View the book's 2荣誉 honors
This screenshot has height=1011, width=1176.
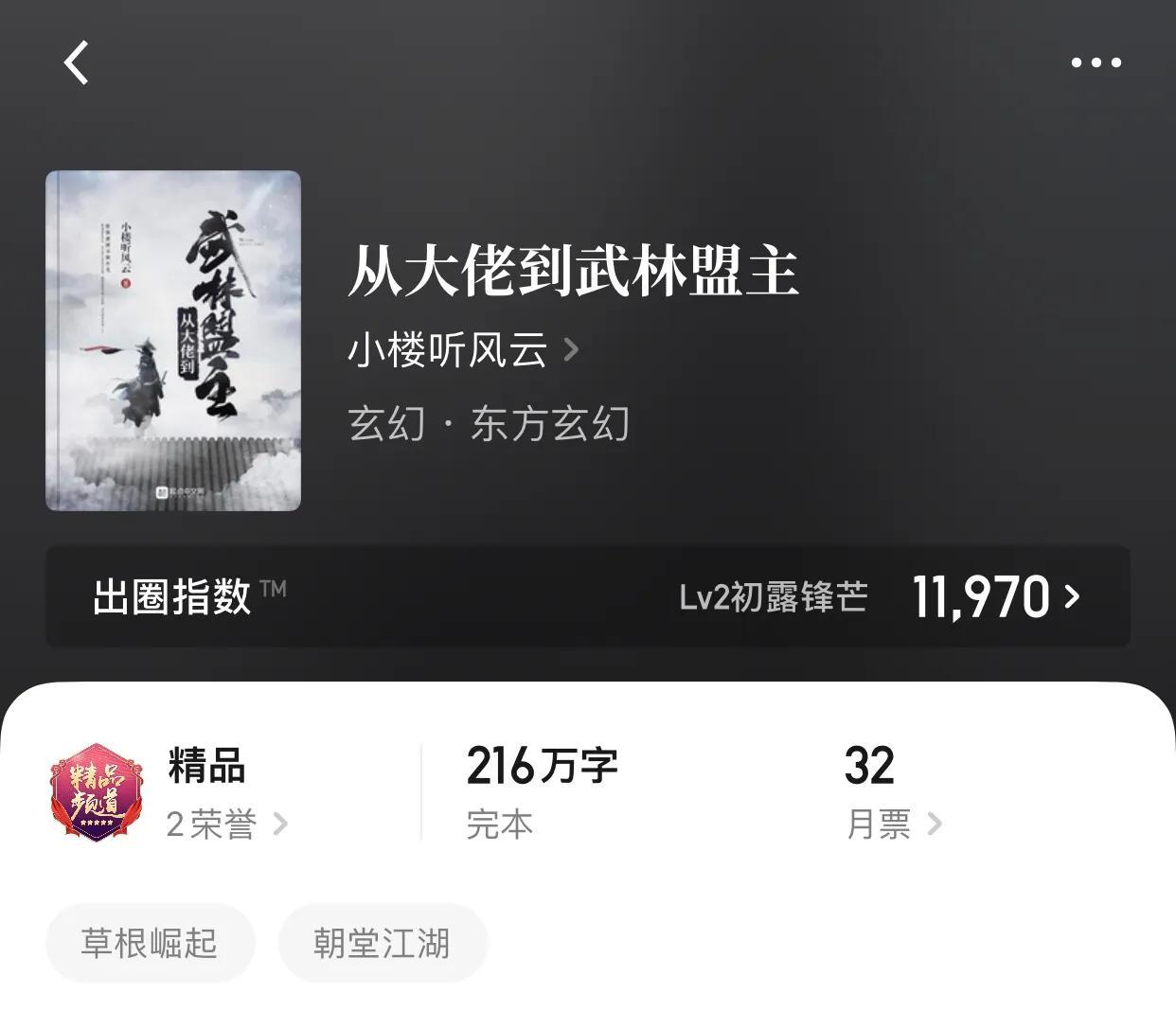tap(227, 824)
